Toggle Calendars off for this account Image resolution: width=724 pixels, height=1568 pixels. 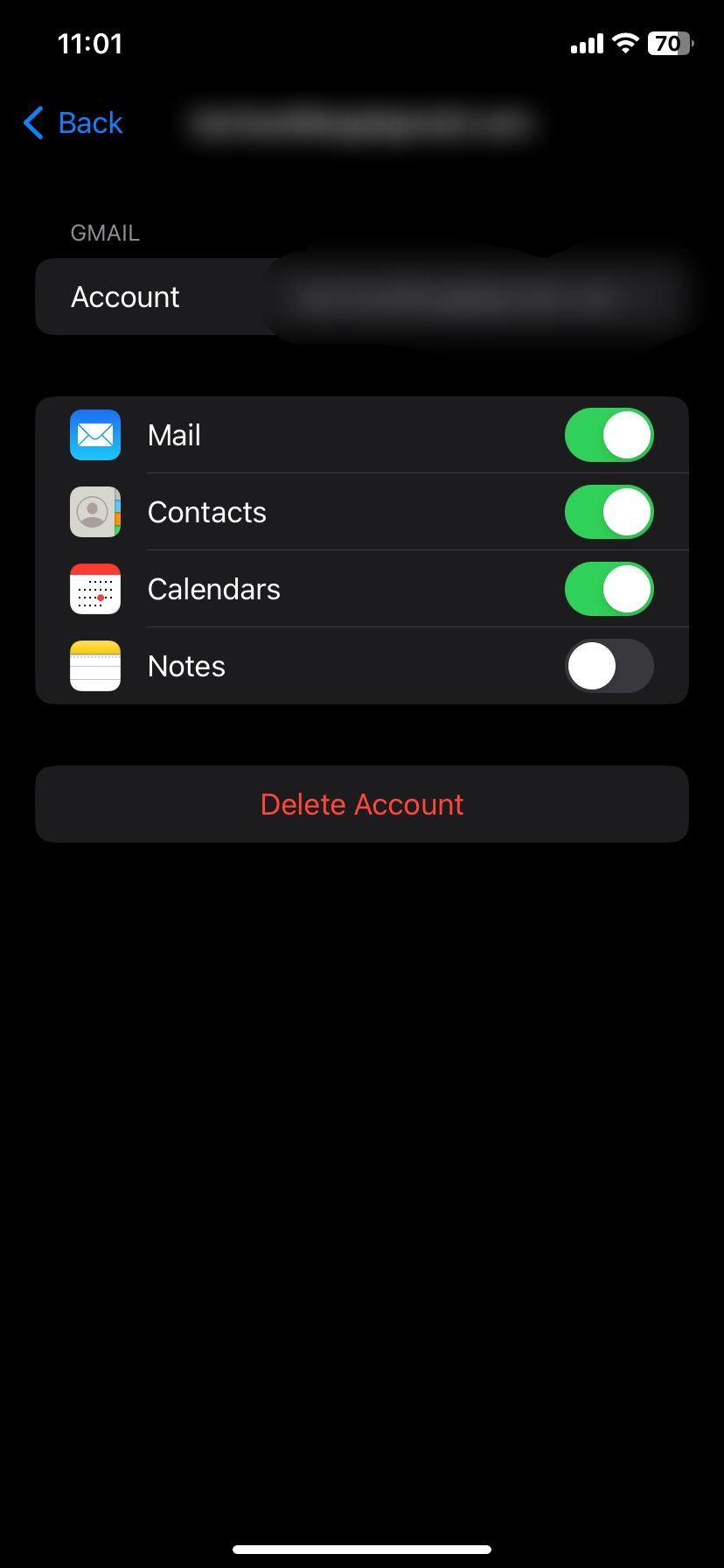point(609,589)
